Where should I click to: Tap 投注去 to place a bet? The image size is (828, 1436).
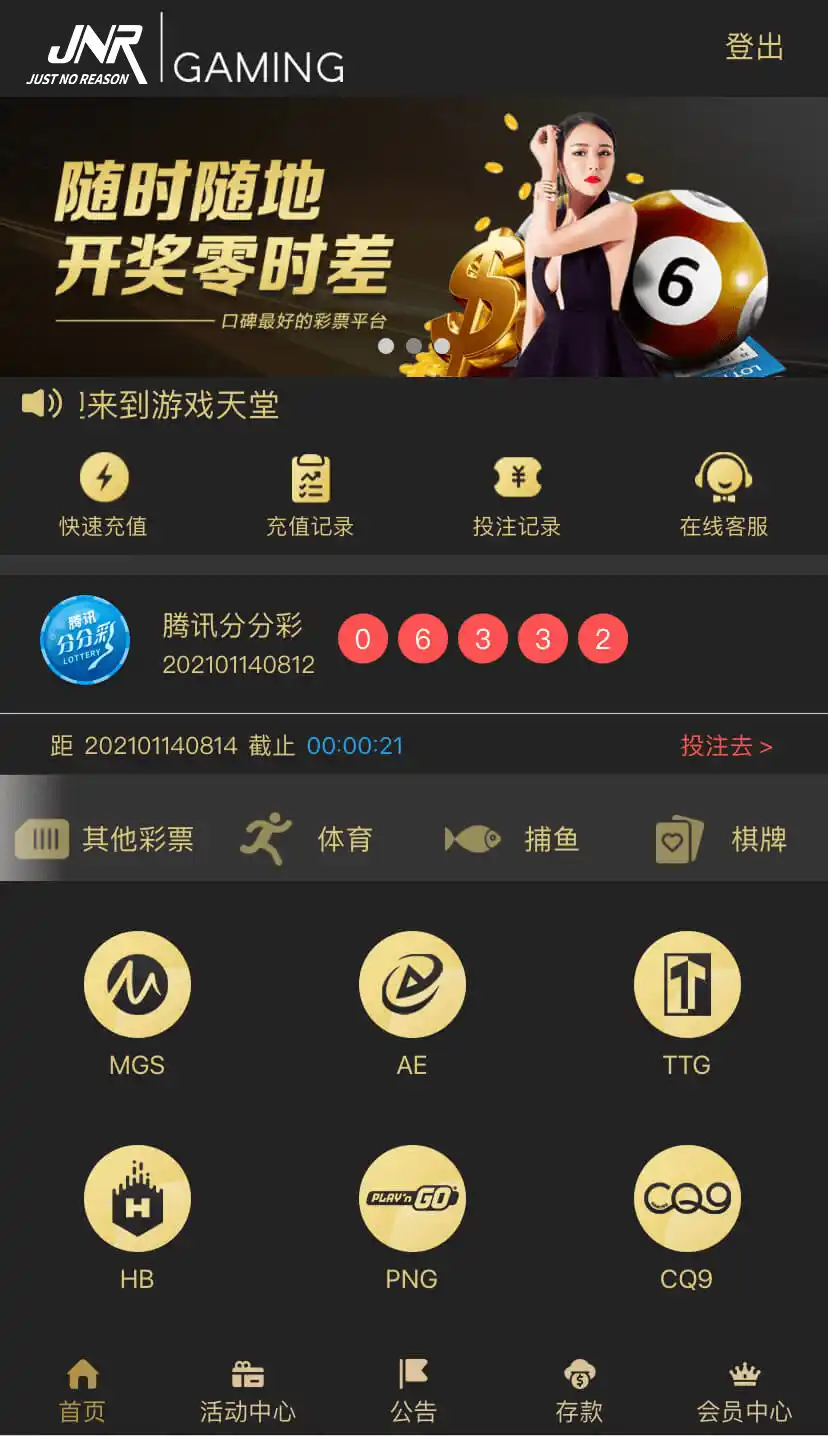point(726,746)
